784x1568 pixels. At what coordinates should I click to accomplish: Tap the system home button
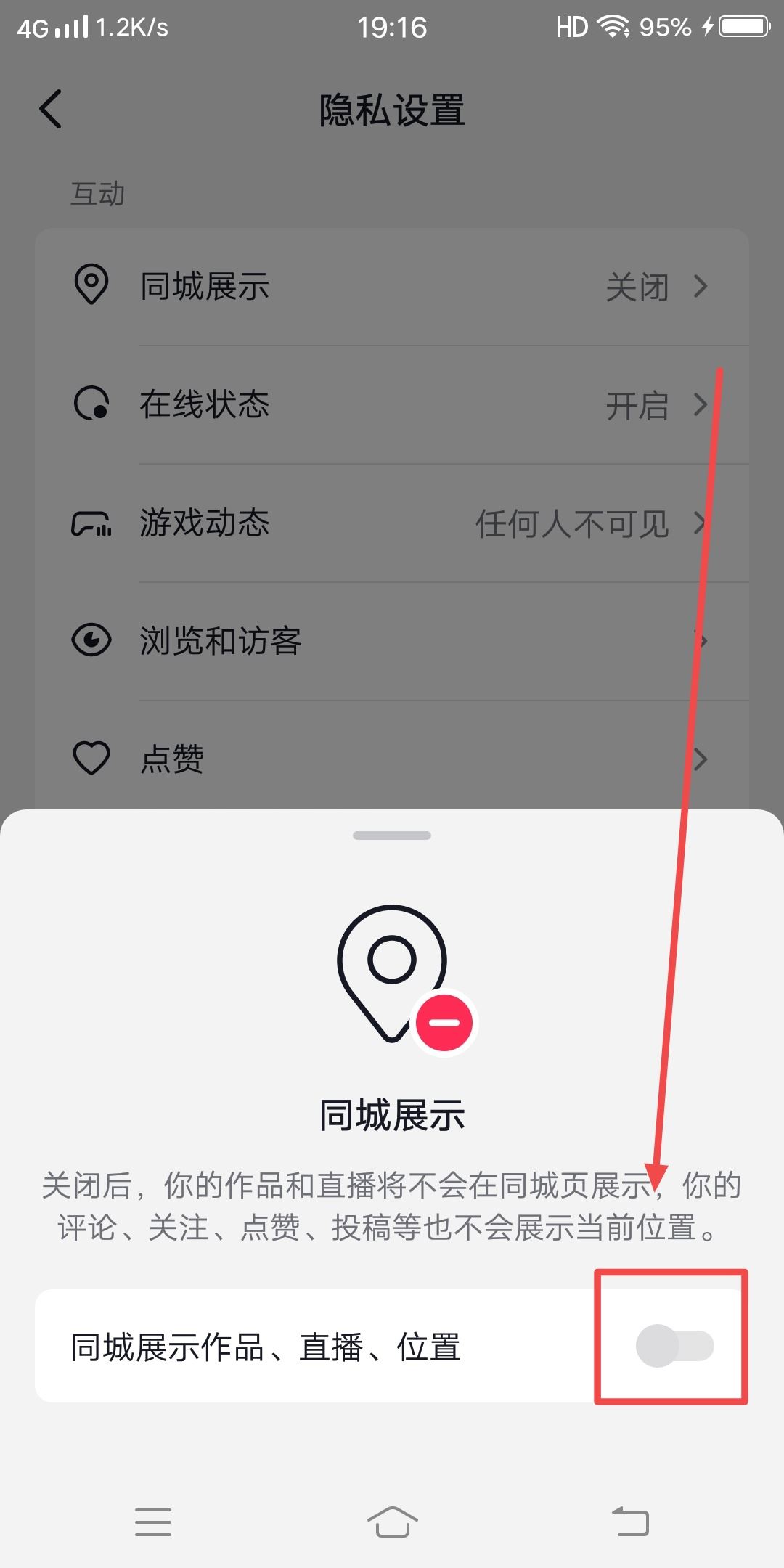coord(392,1521)
